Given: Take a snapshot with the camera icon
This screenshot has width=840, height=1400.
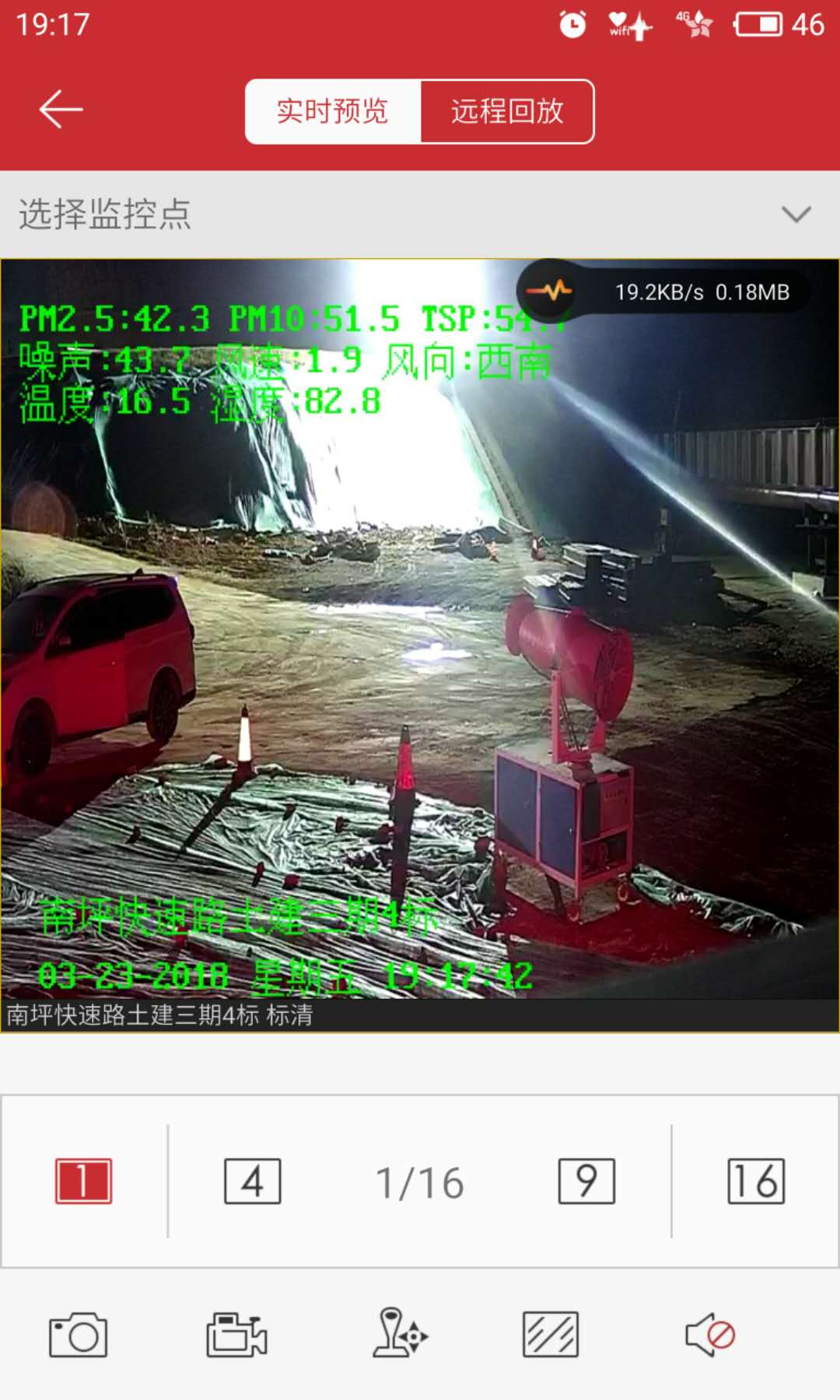Looking at the screenshot, I should (78, 1335).
